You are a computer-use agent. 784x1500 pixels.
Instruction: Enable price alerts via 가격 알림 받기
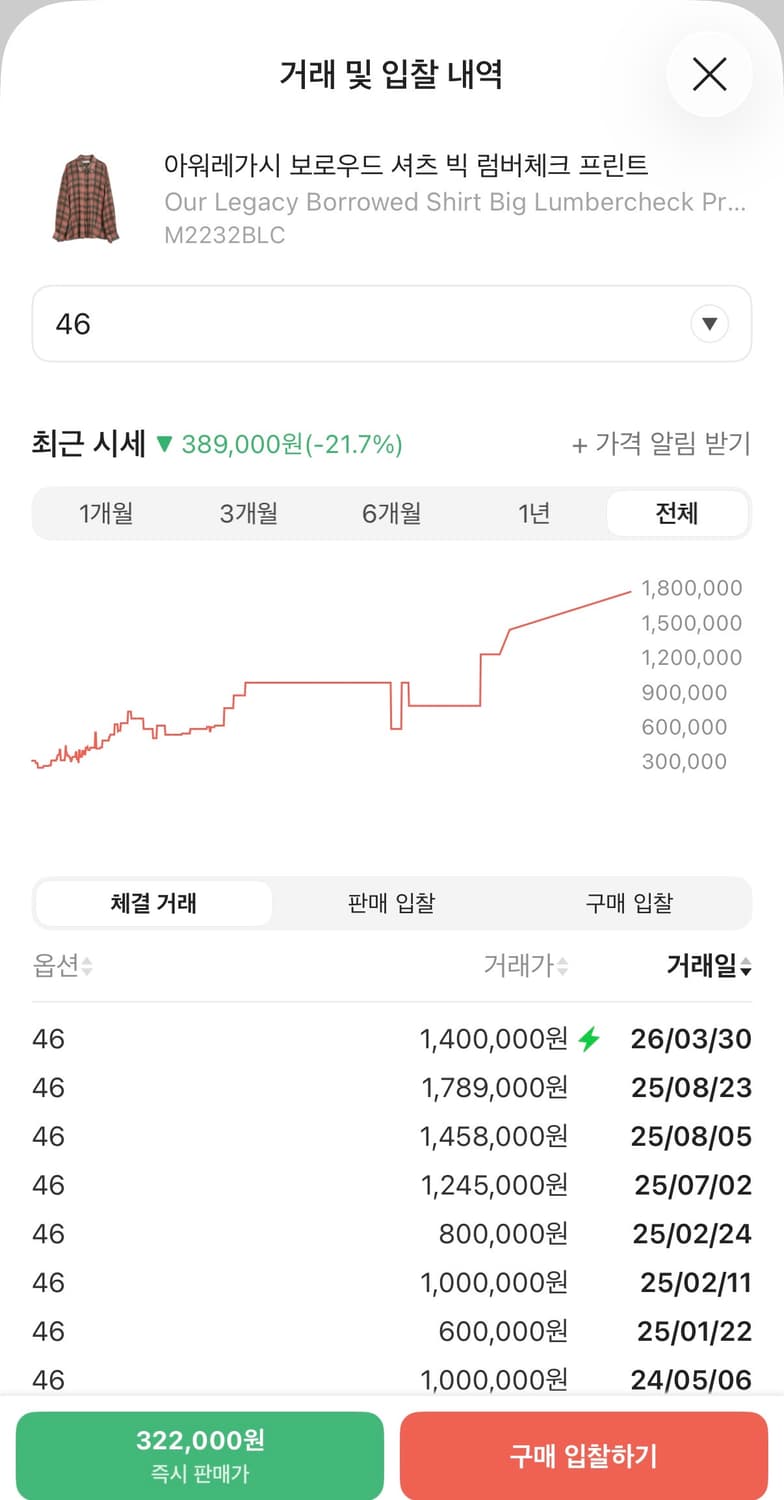tap(660, 444)
